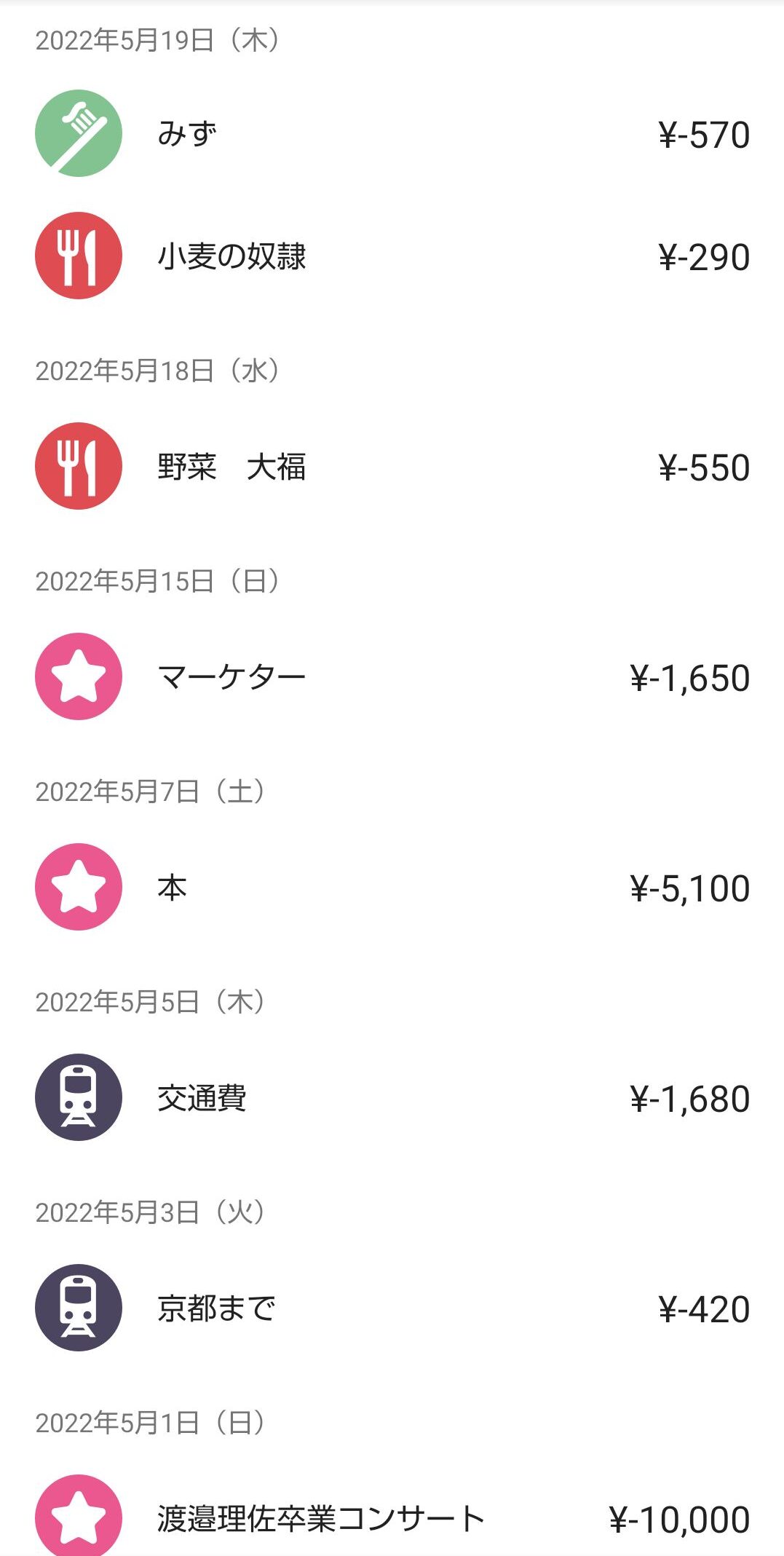Select the 野菜 大福 transaction
Image resolution: width=784 pixels, height=1556 pixels.
[392, 466]
